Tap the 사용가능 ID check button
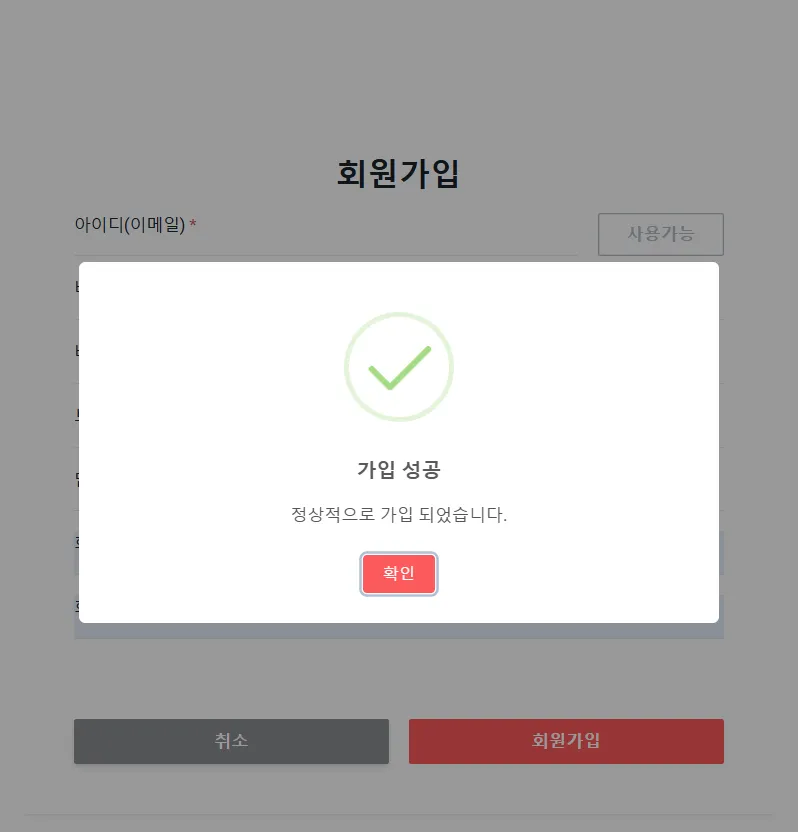798x832 pixels. (660, 234)
